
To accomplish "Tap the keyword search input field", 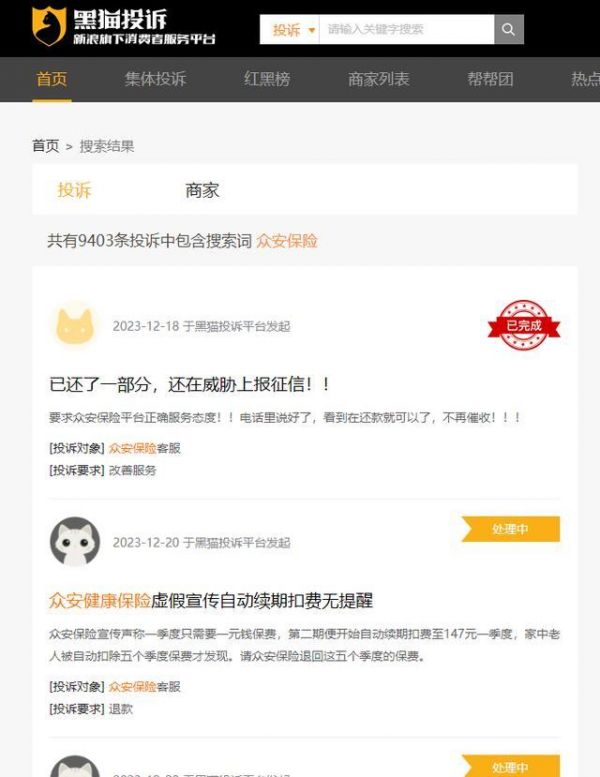I will [x=405, y=29].
